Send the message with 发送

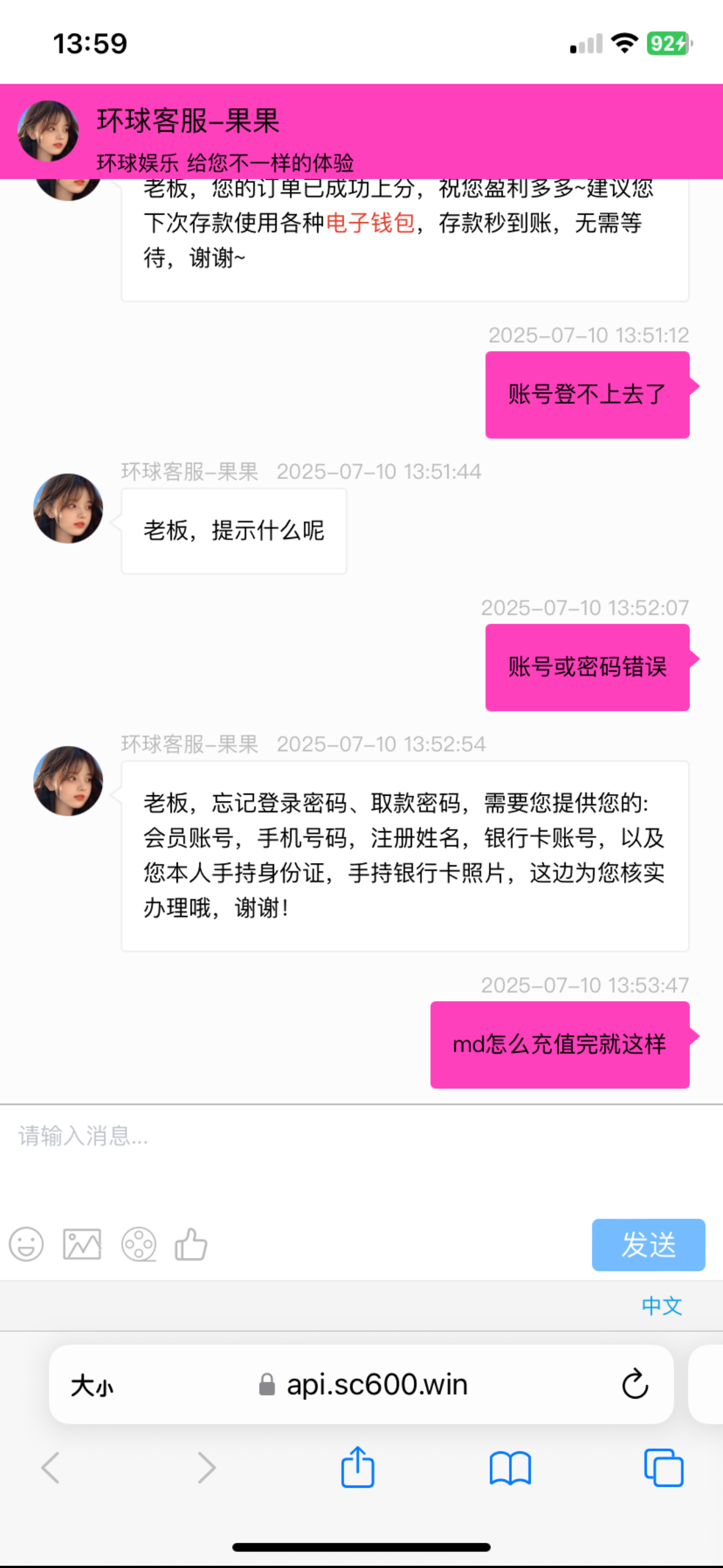[648, 1245]
